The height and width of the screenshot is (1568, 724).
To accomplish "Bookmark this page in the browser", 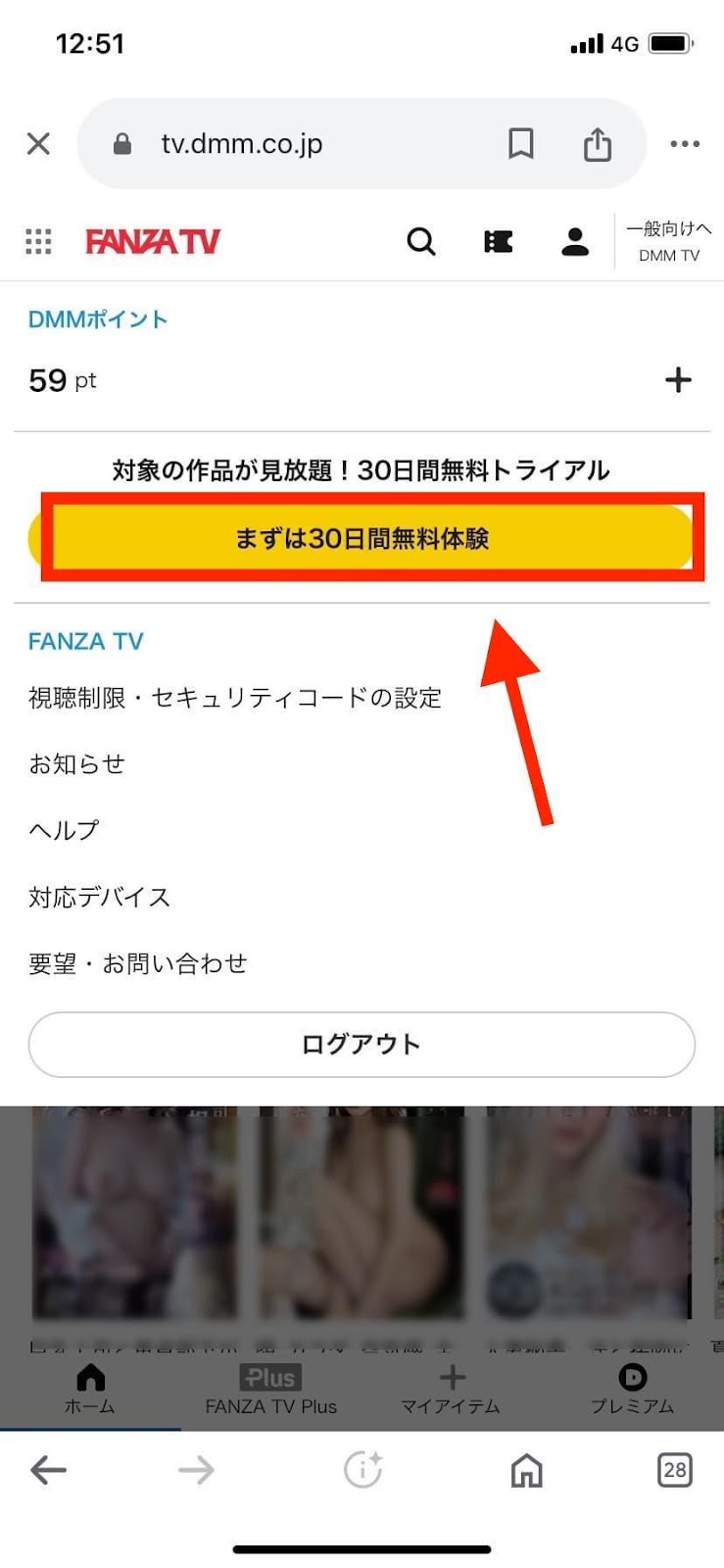I will (521, 144).
